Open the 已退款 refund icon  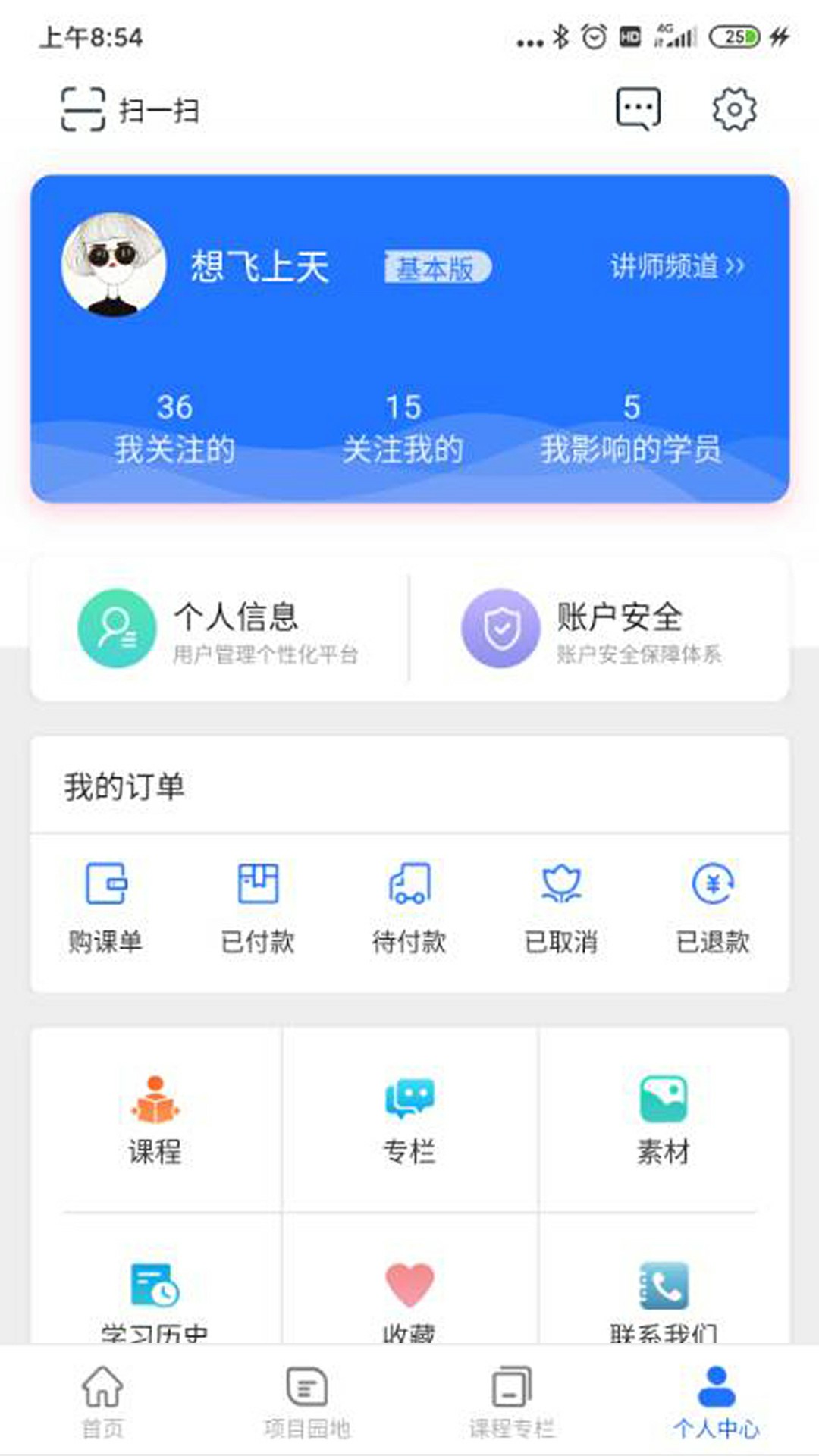(713, 883)
